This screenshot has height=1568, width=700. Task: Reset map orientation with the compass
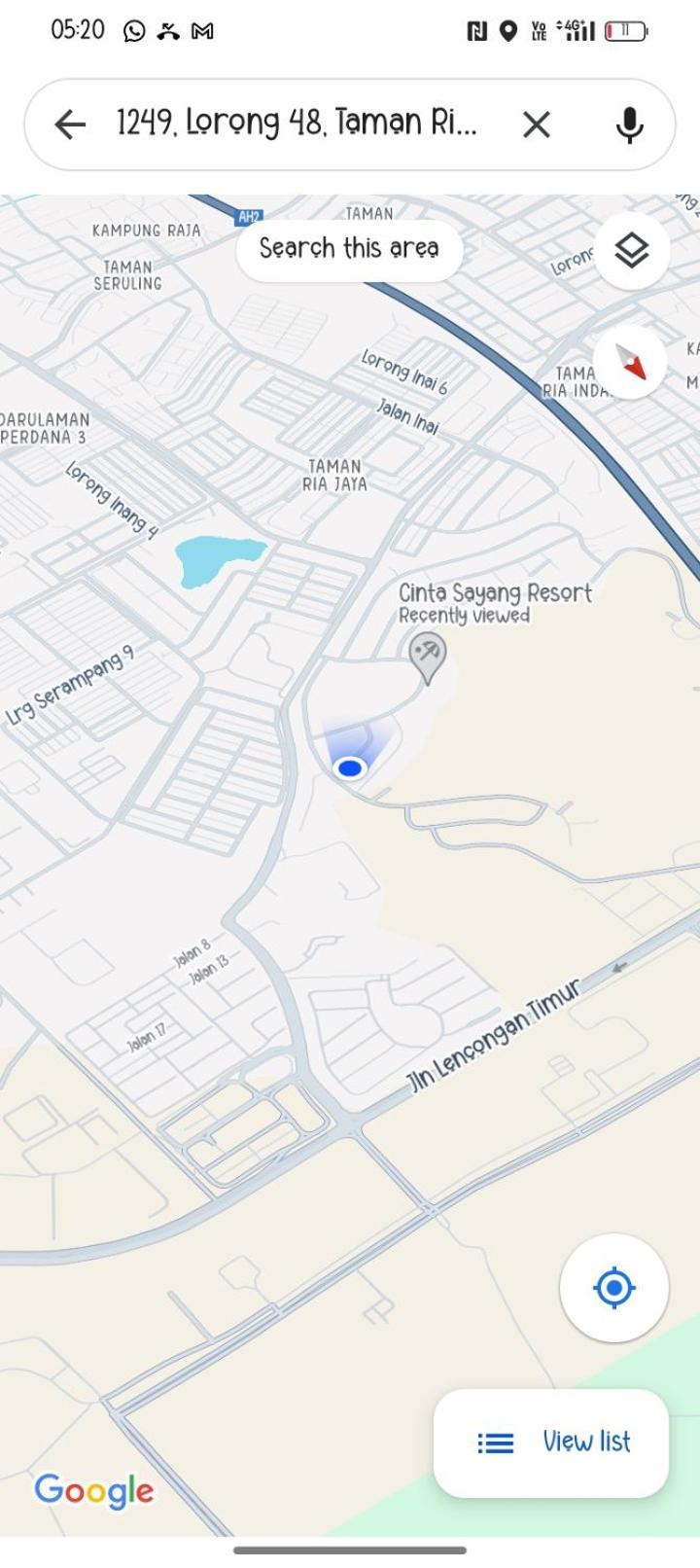632,362
